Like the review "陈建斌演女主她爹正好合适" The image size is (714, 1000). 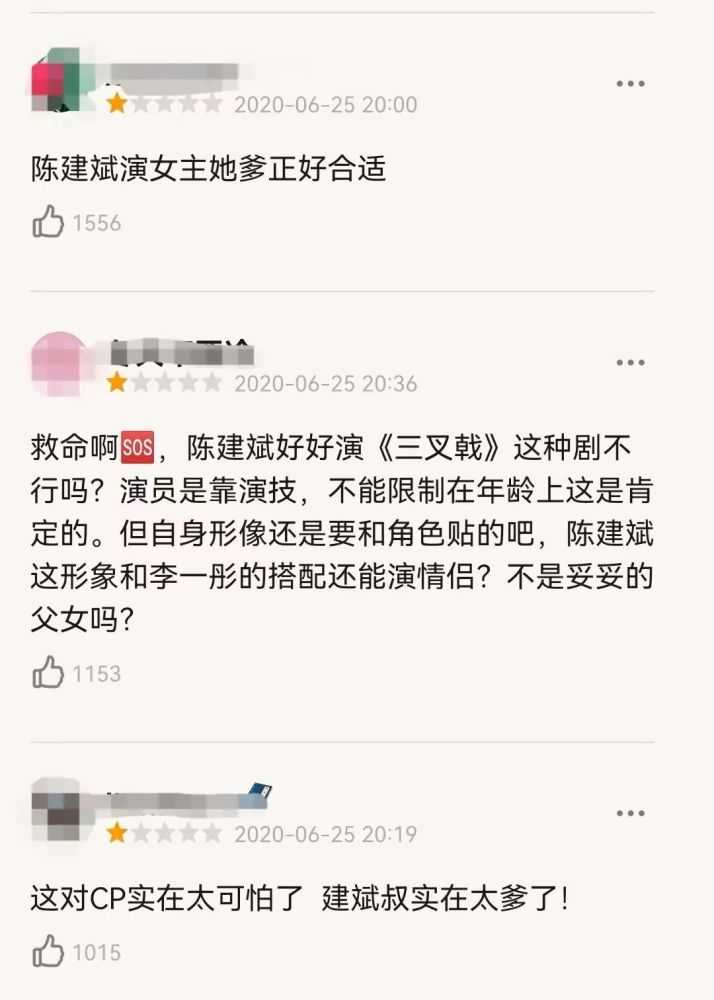pyautogui.click(x=48, y=222)
